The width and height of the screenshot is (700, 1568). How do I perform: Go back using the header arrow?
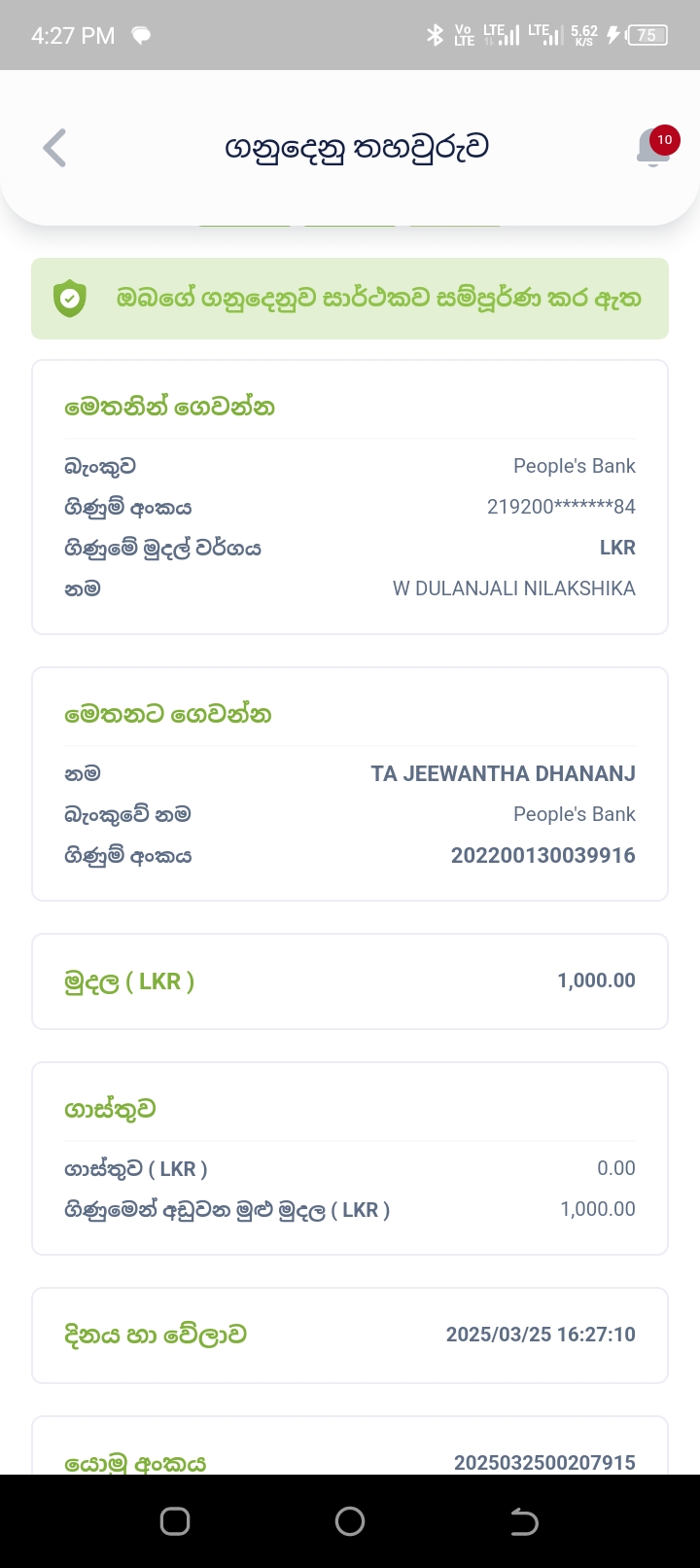point(55,149)
